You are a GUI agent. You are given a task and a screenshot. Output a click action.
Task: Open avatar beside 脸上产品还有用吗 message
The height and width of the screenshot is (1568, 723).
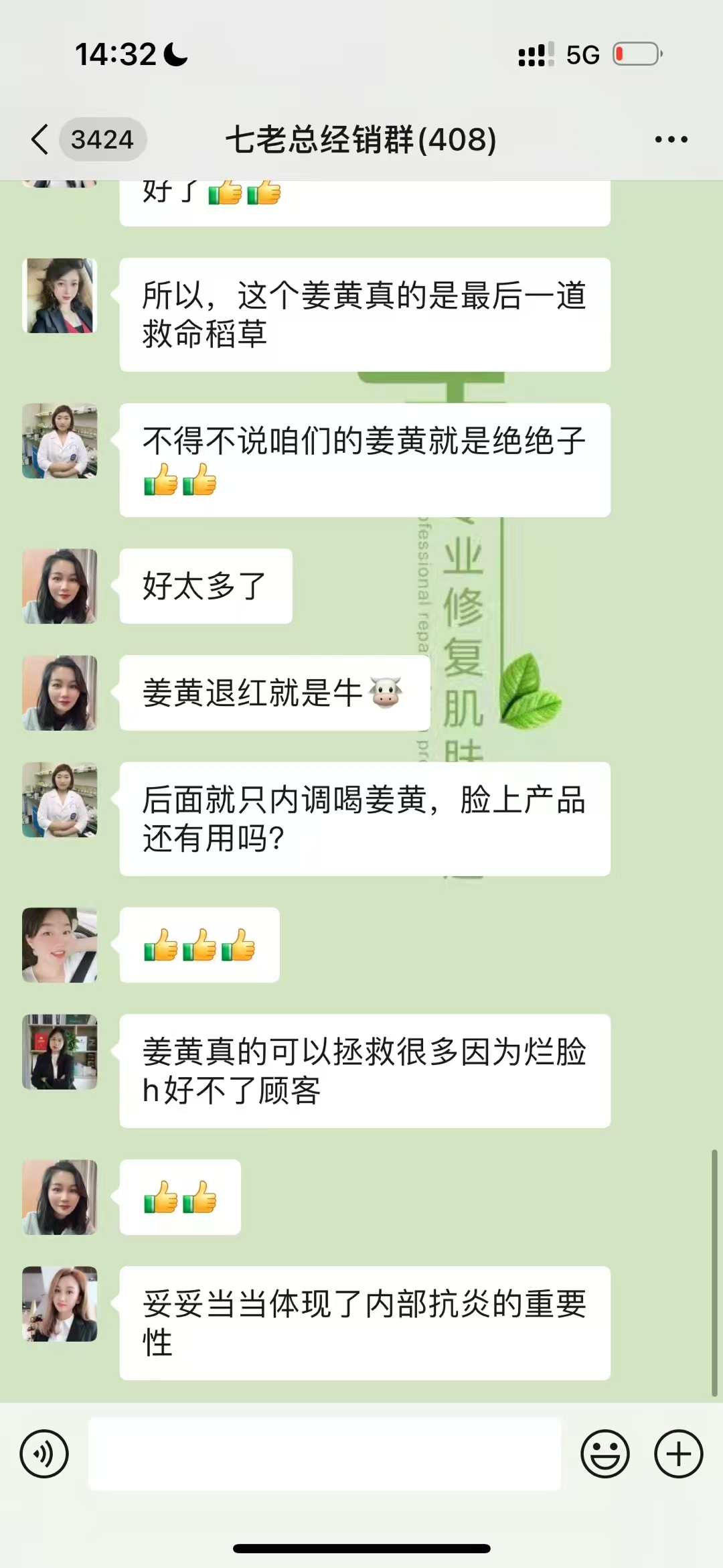(x=60, y=800)
